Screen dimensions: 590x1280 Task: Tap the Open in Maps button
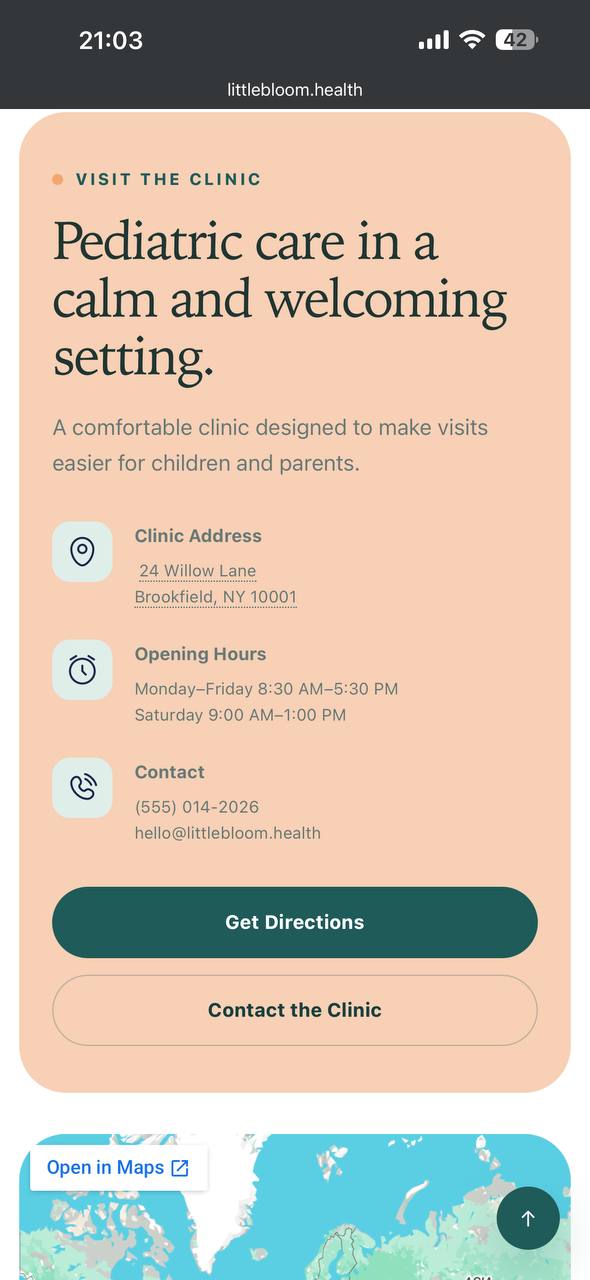[x=118, y=1167]
